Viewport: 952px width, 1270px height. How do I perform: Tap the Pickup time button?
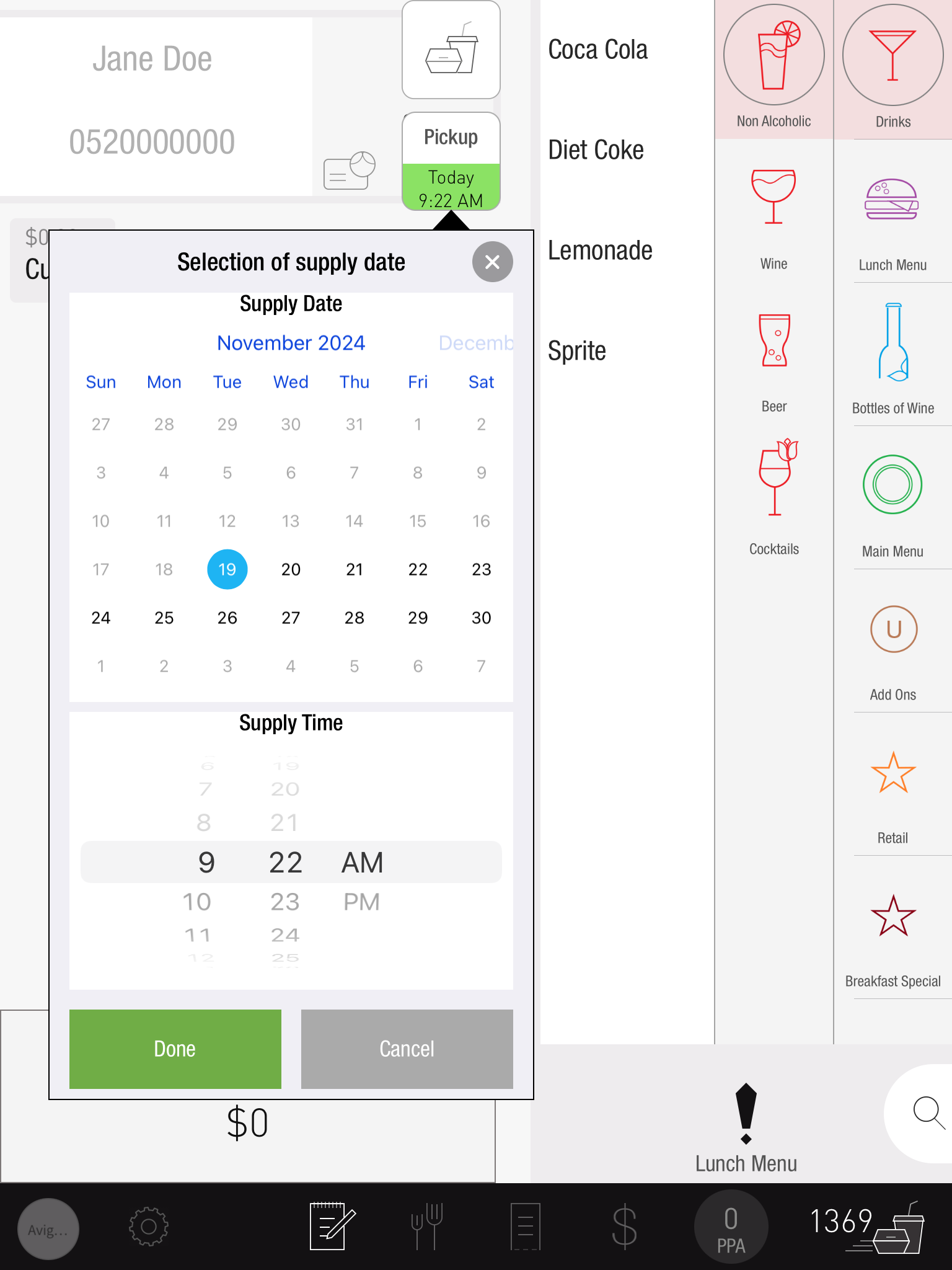pos(451,162)
